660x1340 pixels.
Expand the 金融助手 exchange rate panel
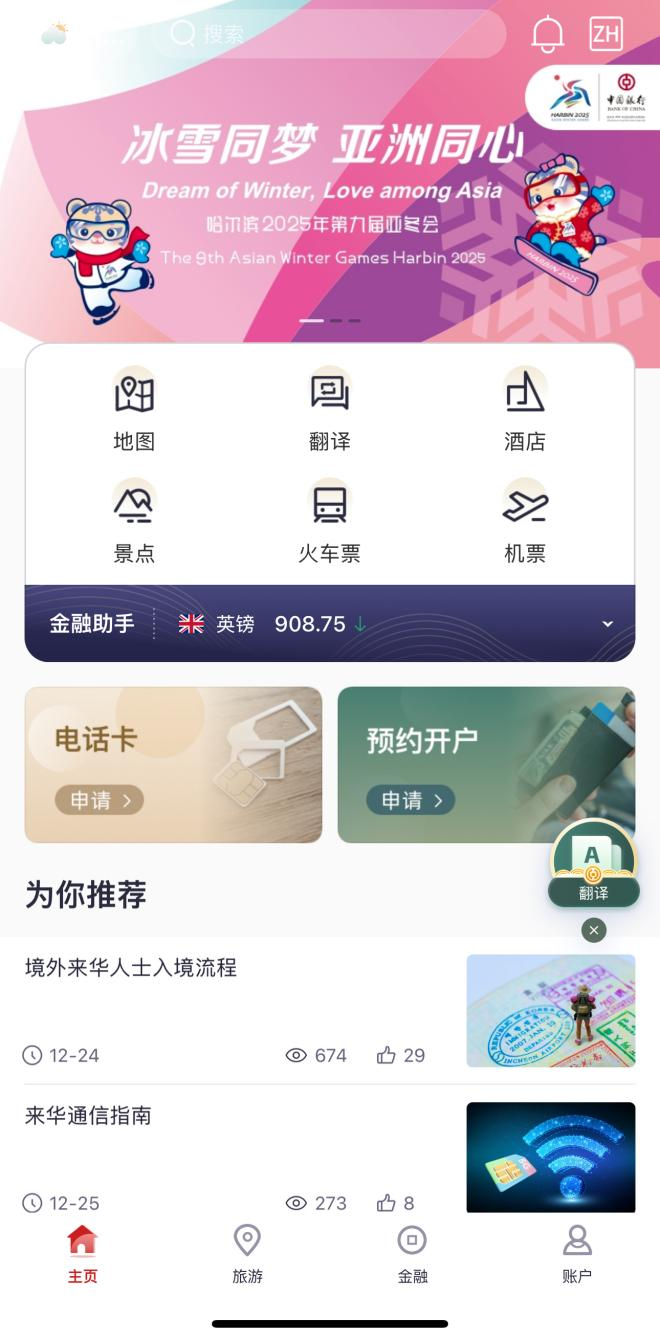pyautogui.click(x=607, y=624)
